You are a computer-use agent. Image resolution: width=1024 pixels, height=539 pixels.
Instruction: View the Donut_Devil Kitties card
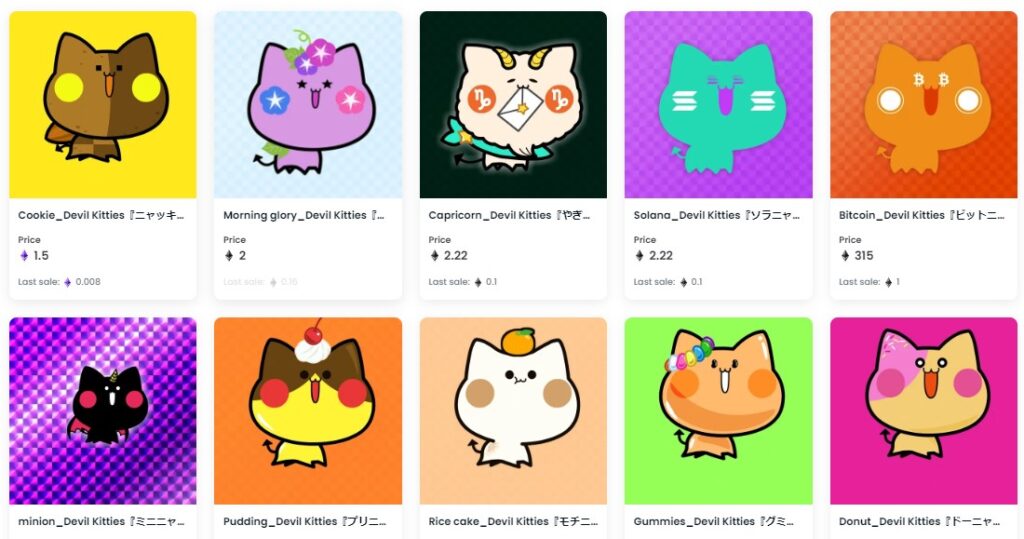tap(923, 410)
